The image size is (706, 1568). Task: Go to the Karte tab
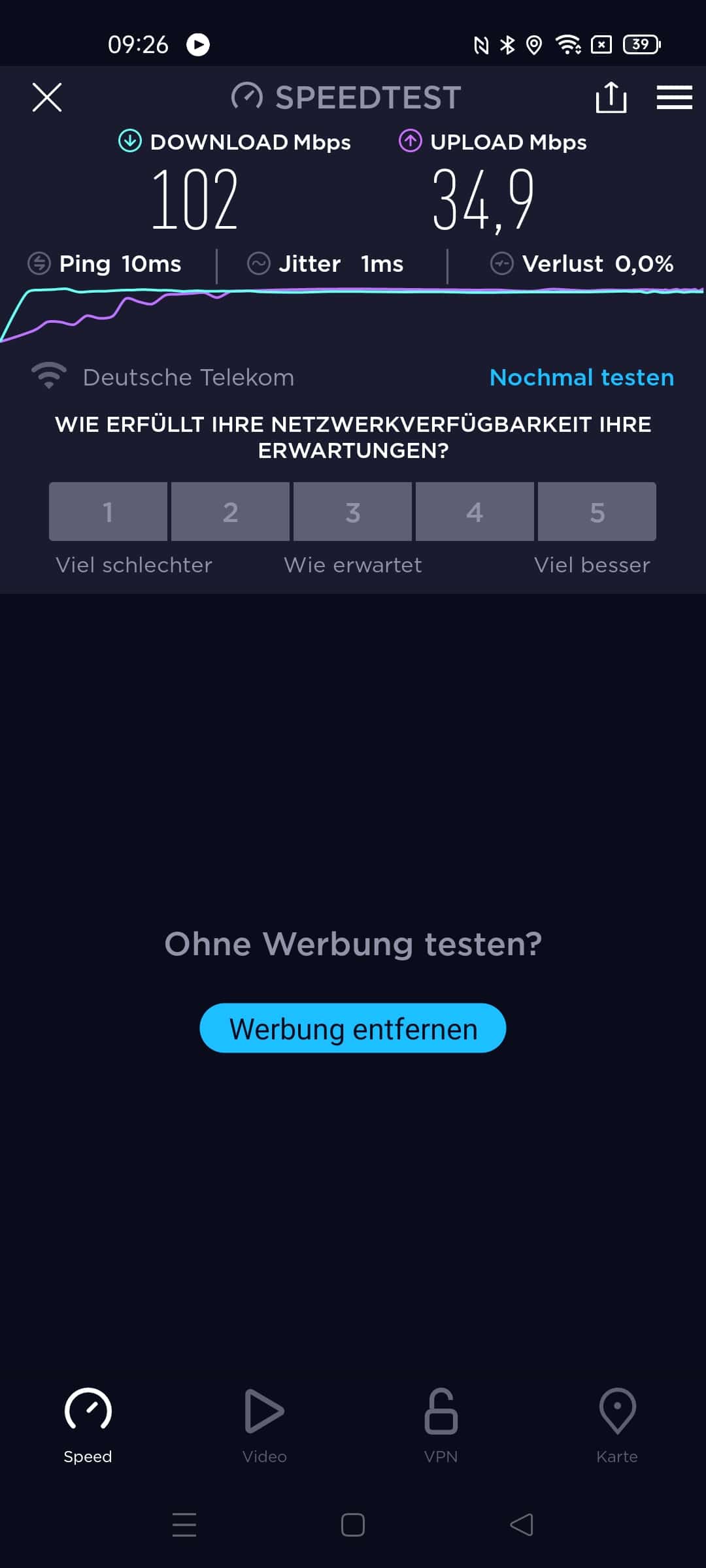pyautogui.click(x=617, y=1426)
